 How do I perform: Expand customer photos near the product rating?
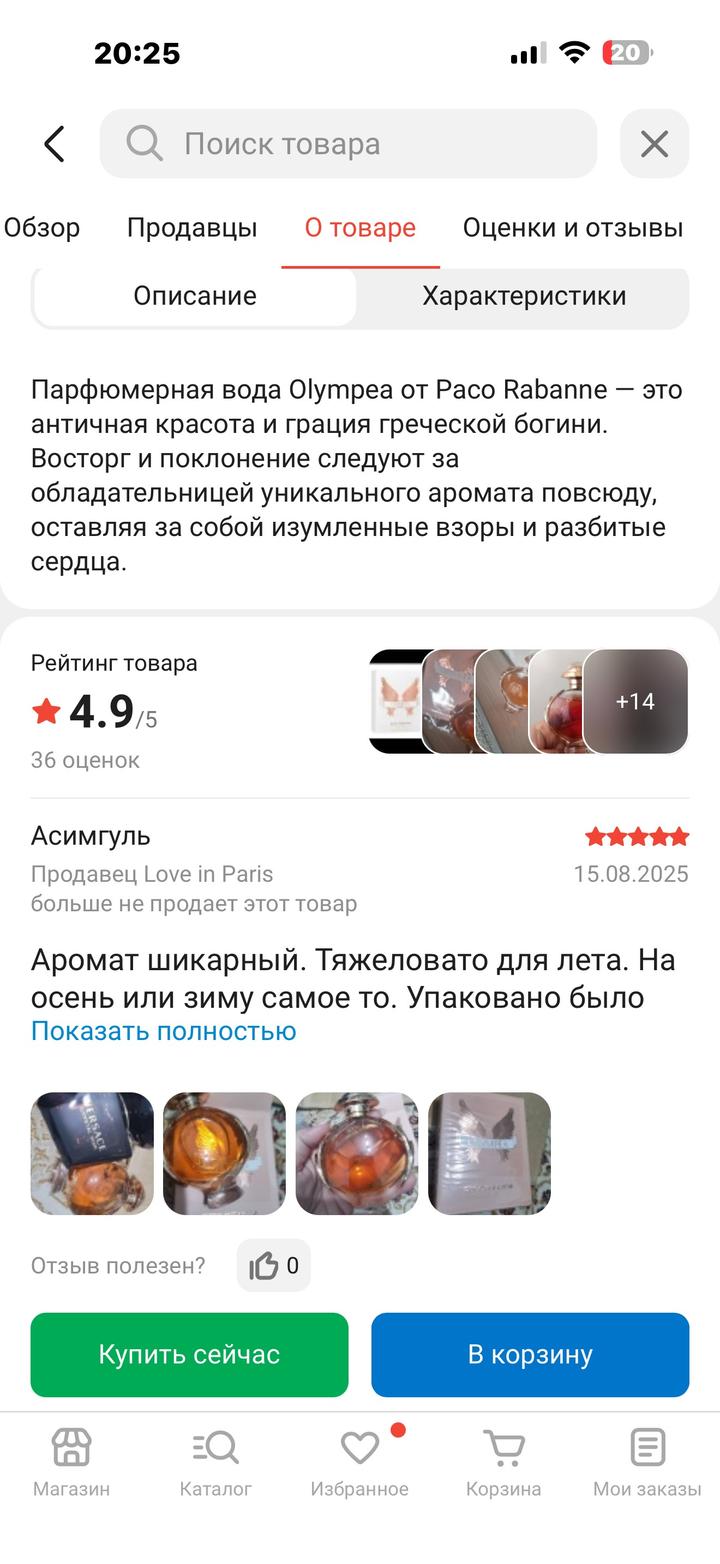pyautogui.click(x=637, y=701)
